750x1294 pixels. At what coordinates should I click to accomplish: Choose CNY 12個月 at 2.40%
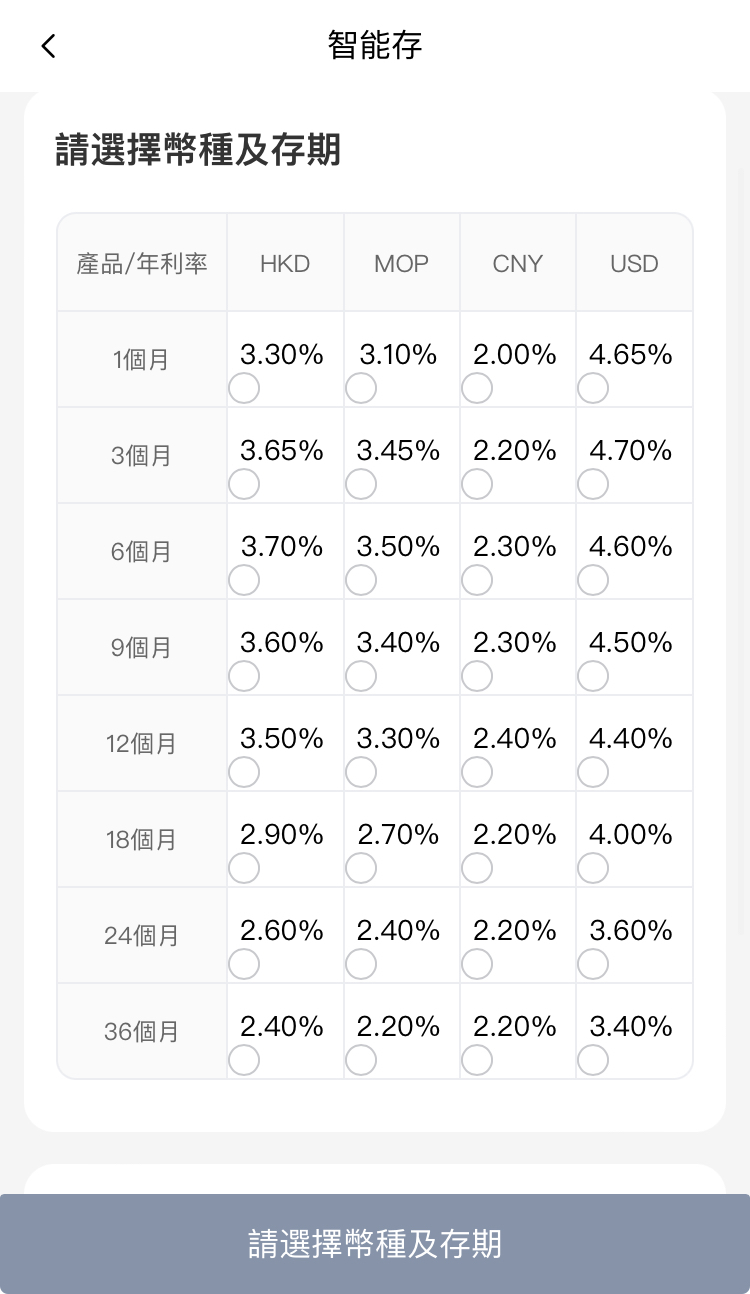(x=477, y=772)
